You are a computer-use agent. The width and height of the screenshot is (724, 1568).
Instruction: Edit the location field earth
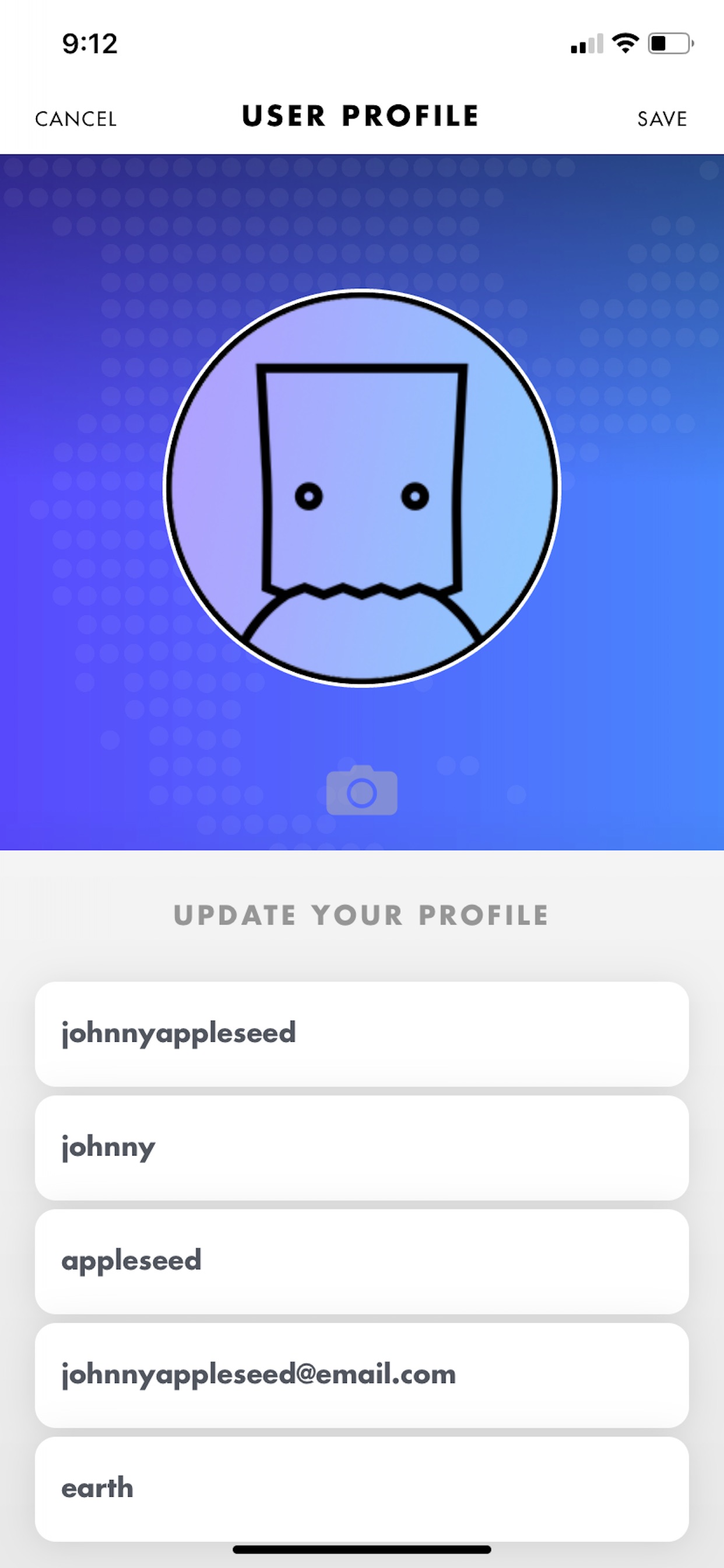[361, 1488]
